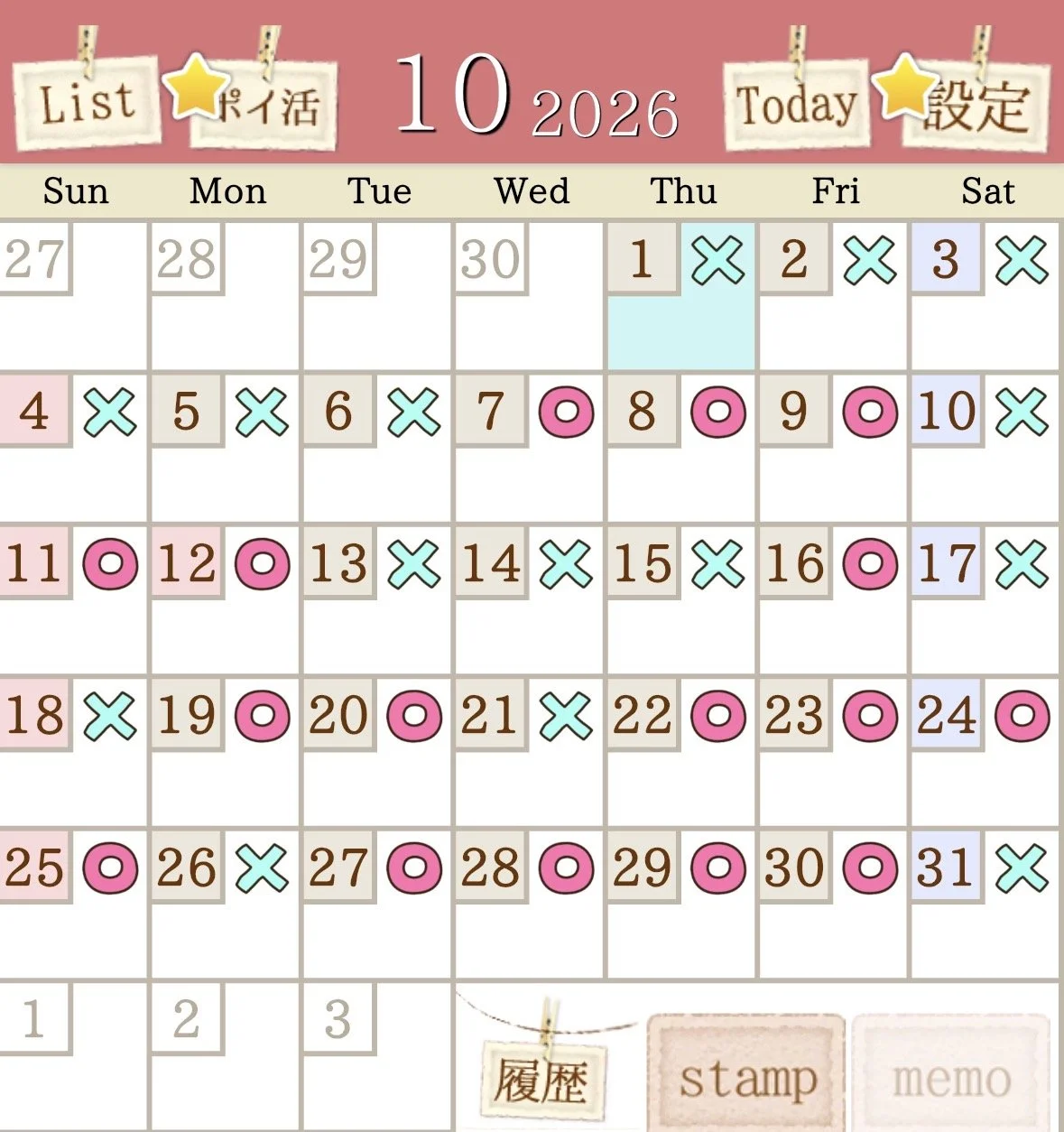1064x1132 pixels.
Task: Select October 1 on the calendar
Action: click(681, 296)
